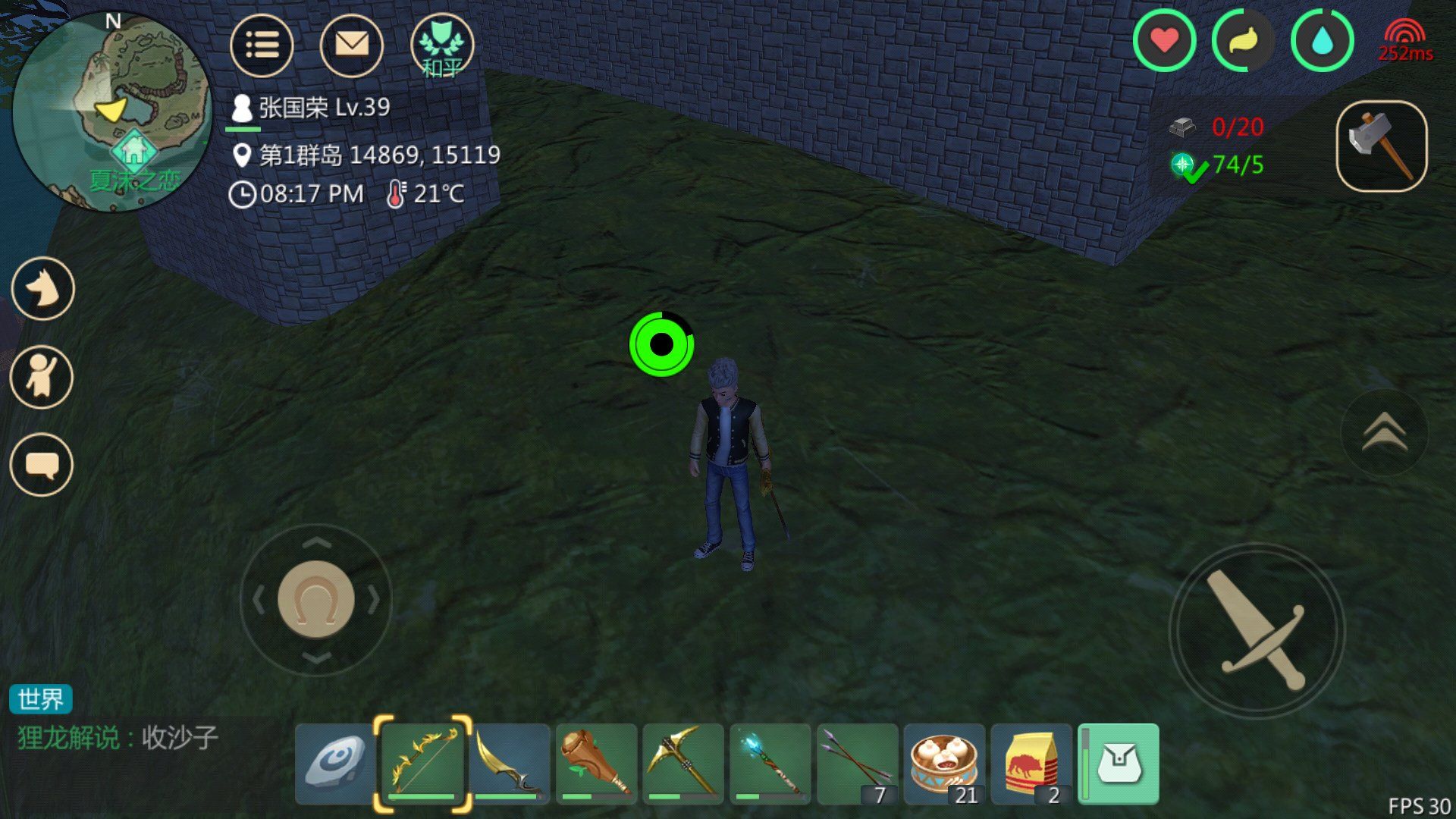
Task: Open the backpack inventory
Action: click(x=1119, y=763)
